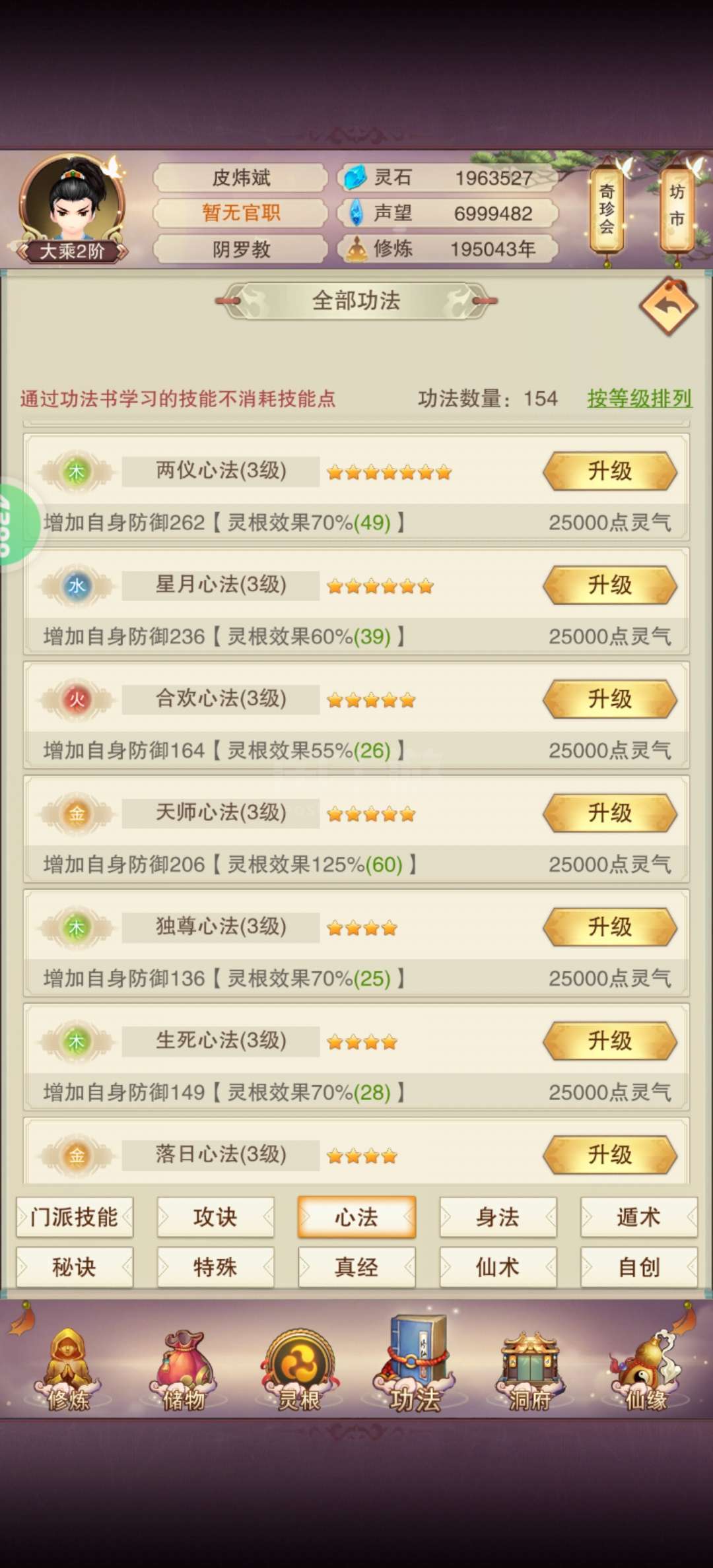Tap the orange back arrow button
This screenshot has width=713, height=1568.
pos(669,306)
